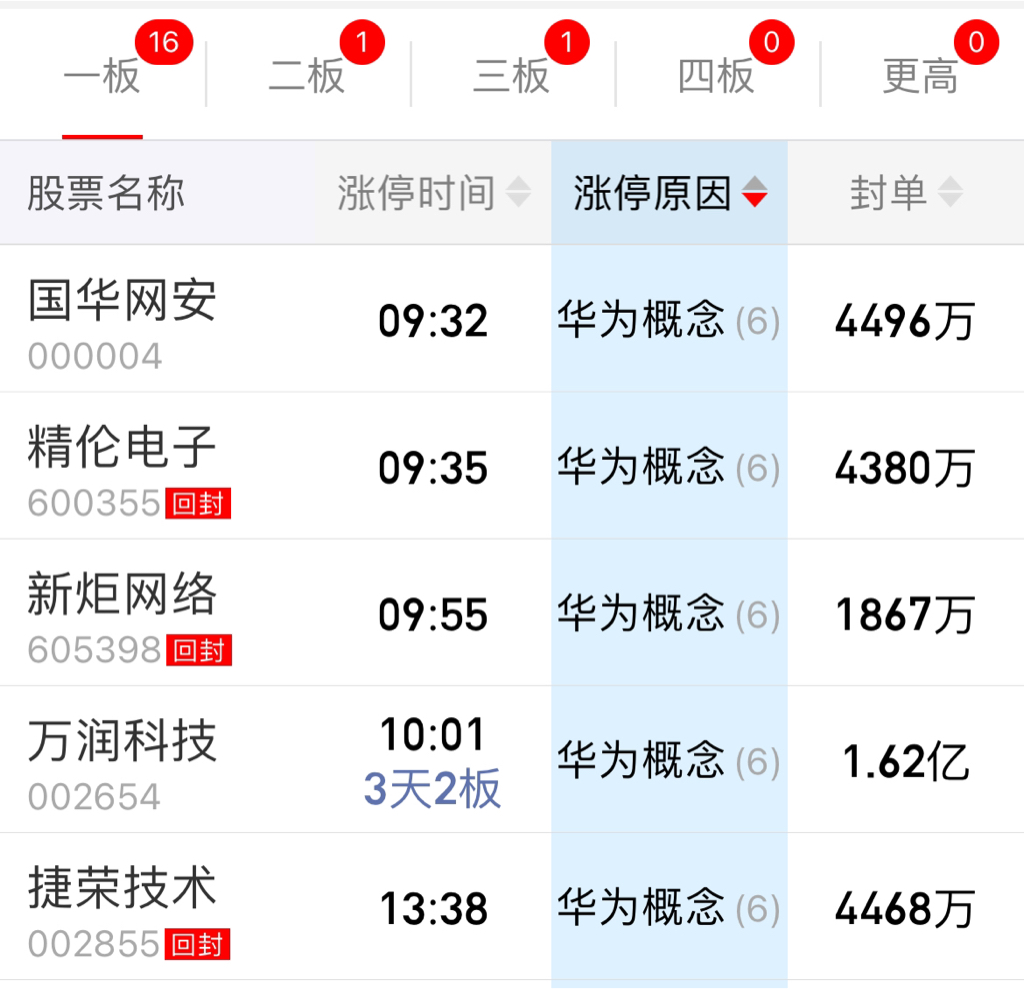This screenshot has height=989, width=1024.
Task: Open stock 捷荣技术 002855
Action: click(512, 907)
